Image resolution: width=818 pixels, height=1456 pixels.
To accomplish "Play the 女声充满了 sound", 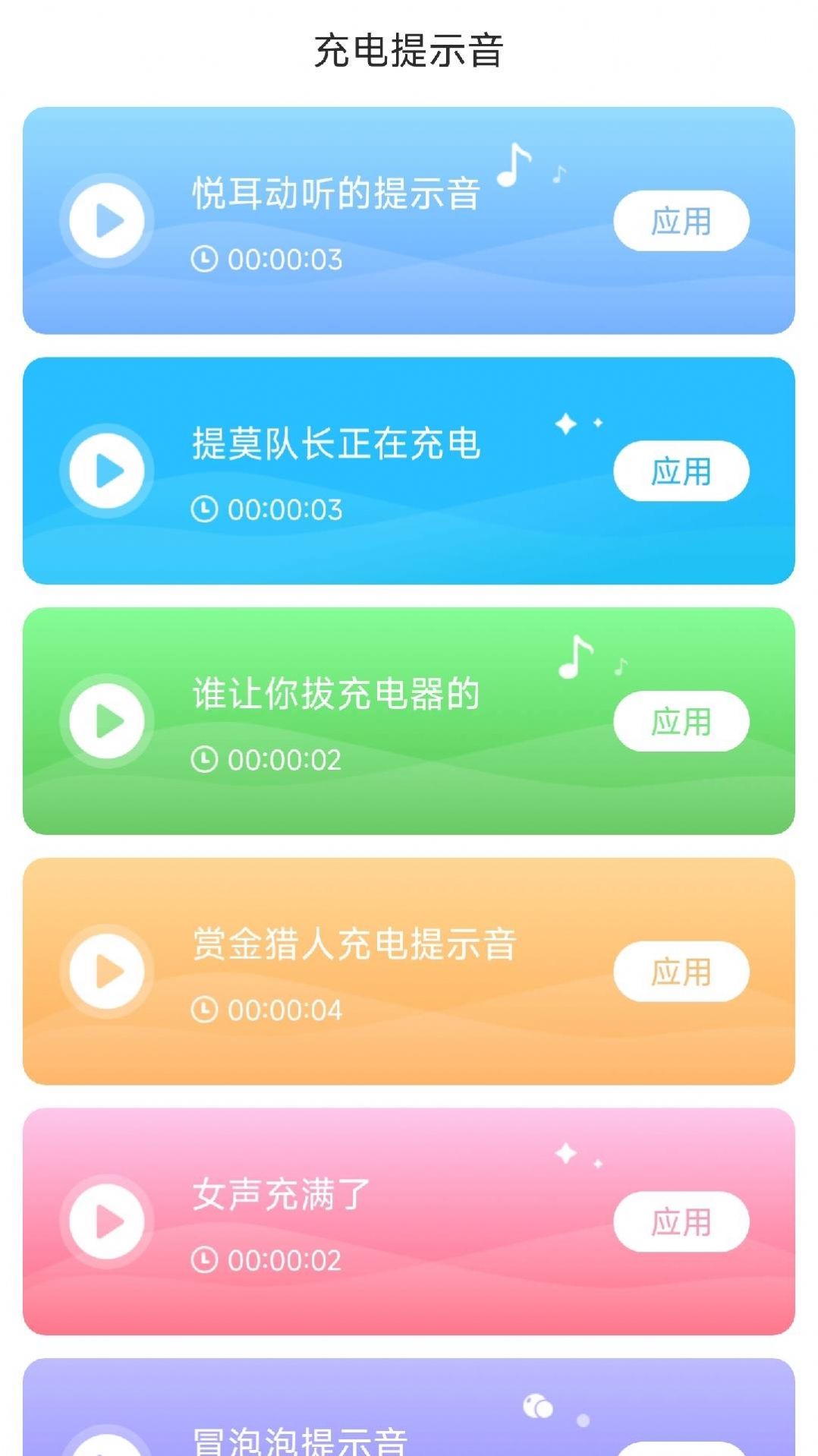I will pyautogui.click(x=106, y=1221).
